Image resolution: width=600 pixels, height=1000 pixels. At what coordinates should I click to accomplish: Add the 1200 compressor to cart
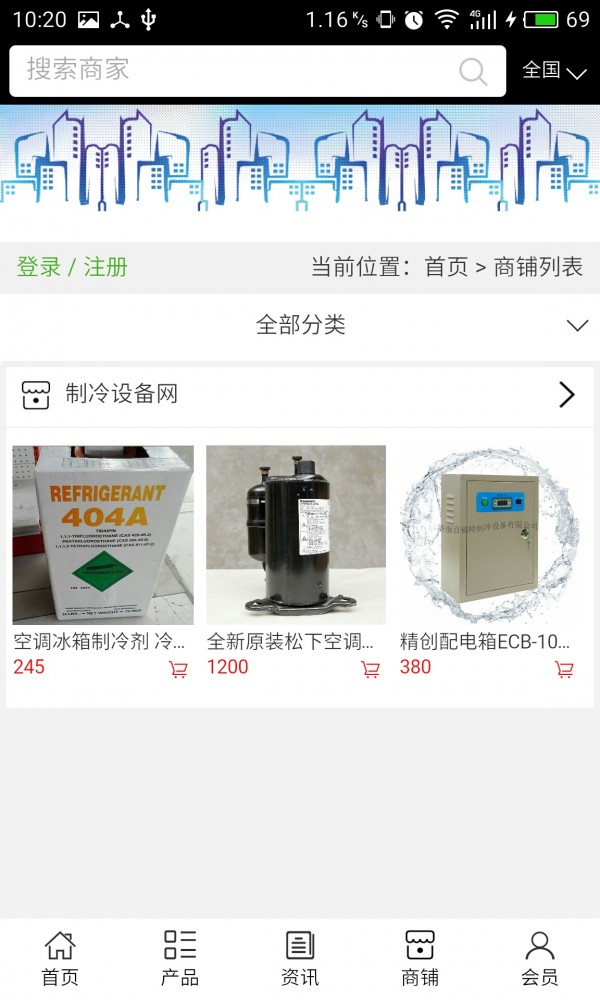(x=371, y=669)
